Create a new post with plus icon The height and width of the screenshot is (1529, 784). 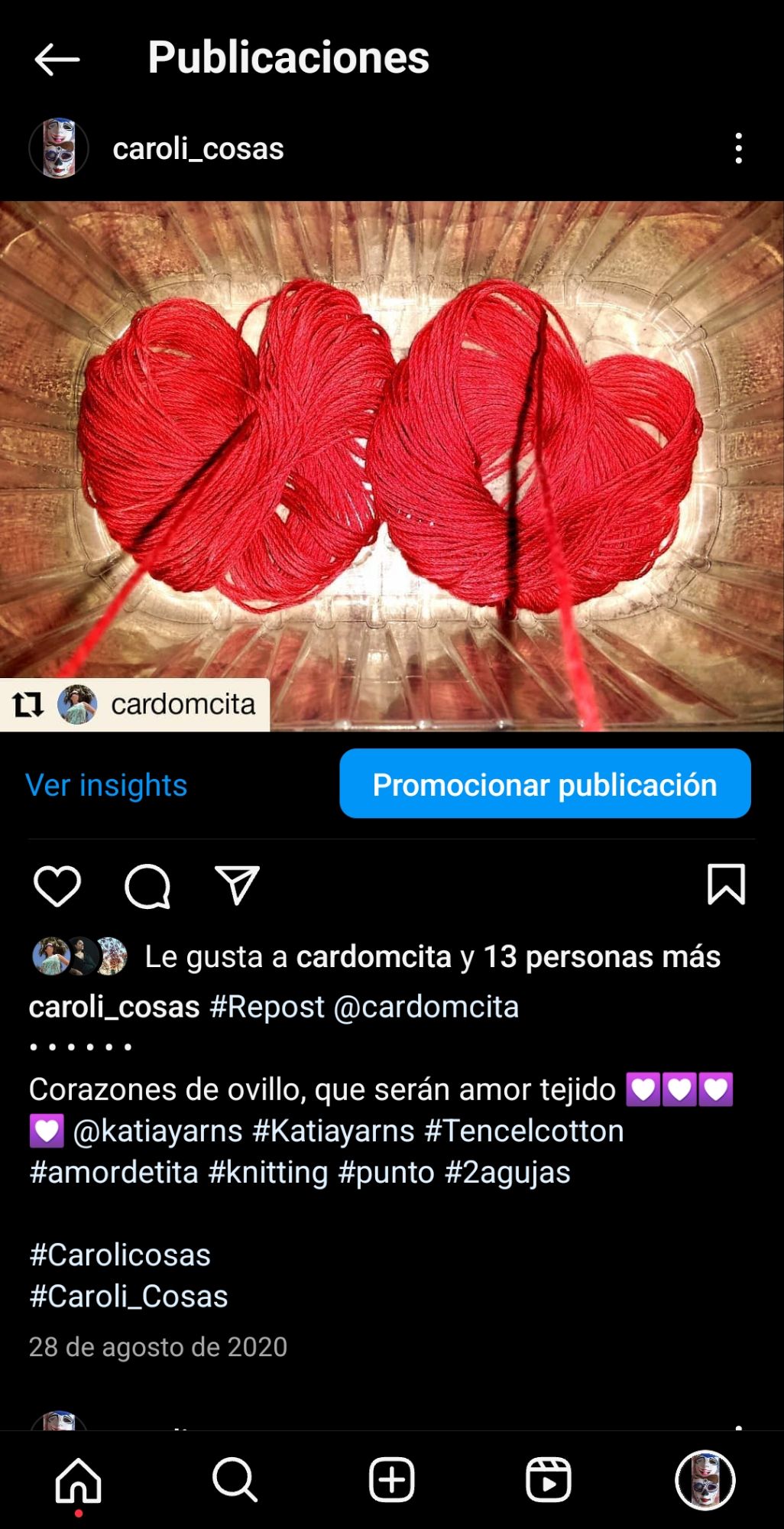[x=392, y=1479]
